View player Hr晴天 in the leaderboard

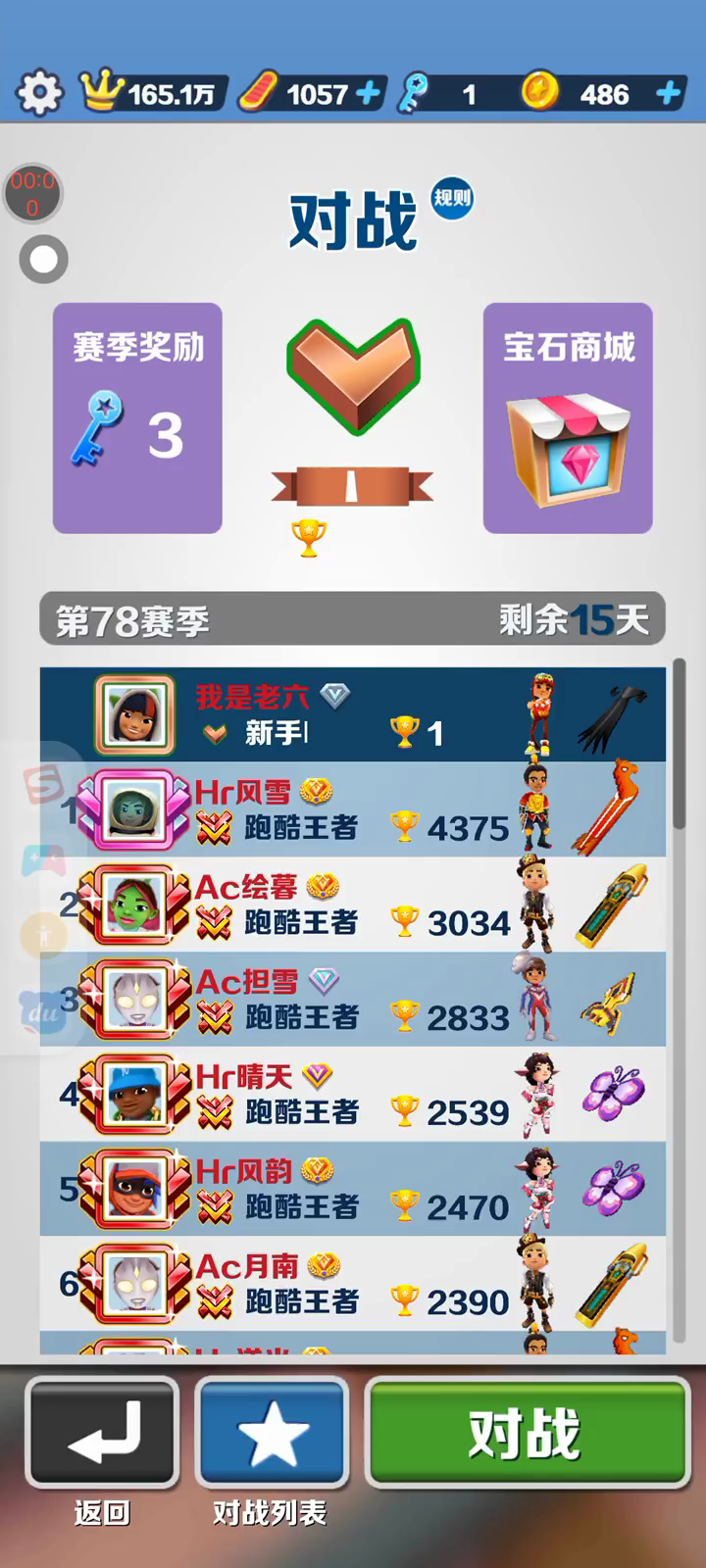(x=353, y=1094)
